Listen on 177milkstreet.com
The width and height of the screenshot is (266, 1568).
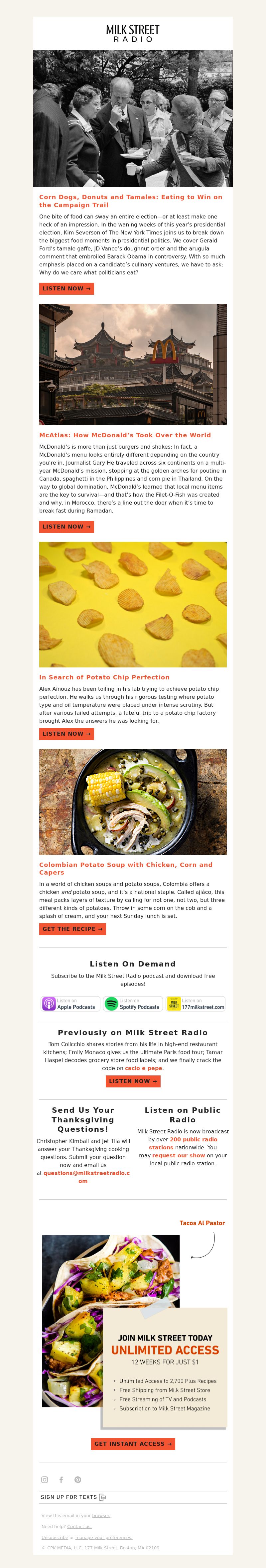point(196,1004)
